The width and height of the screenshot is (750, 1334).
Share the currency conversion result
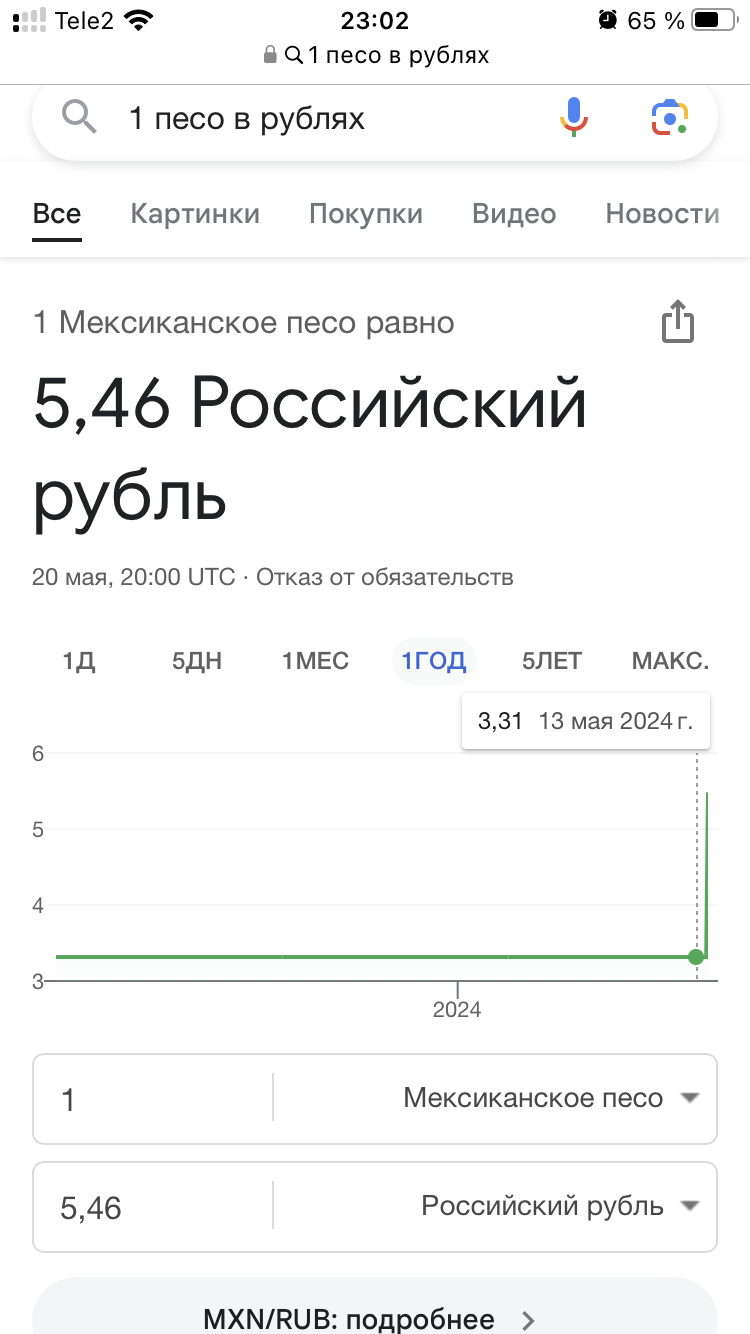coord(678,322)
